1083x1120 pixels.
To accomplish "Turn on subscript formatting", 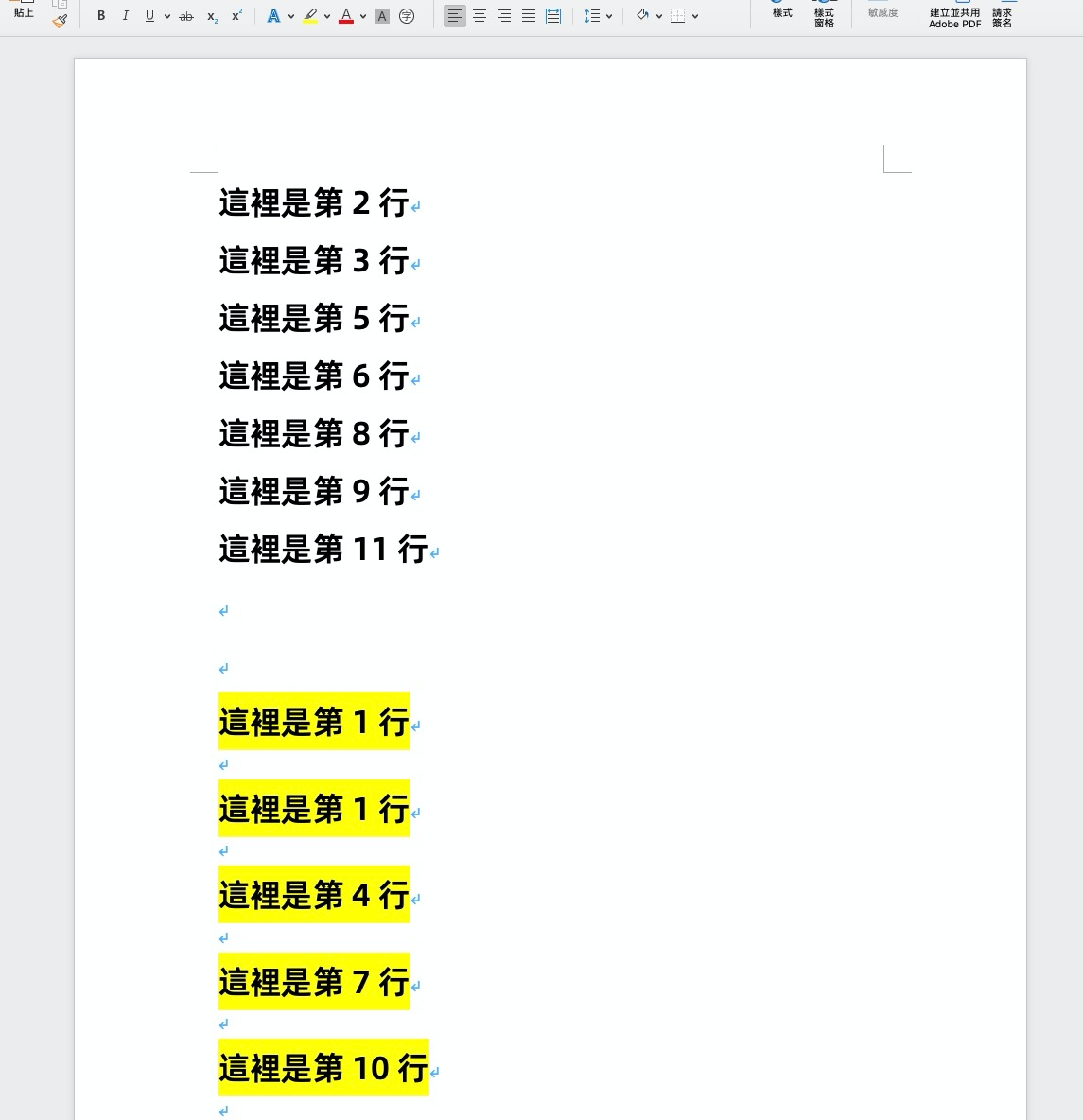I will pyautogui.click(x=212, y=16).
